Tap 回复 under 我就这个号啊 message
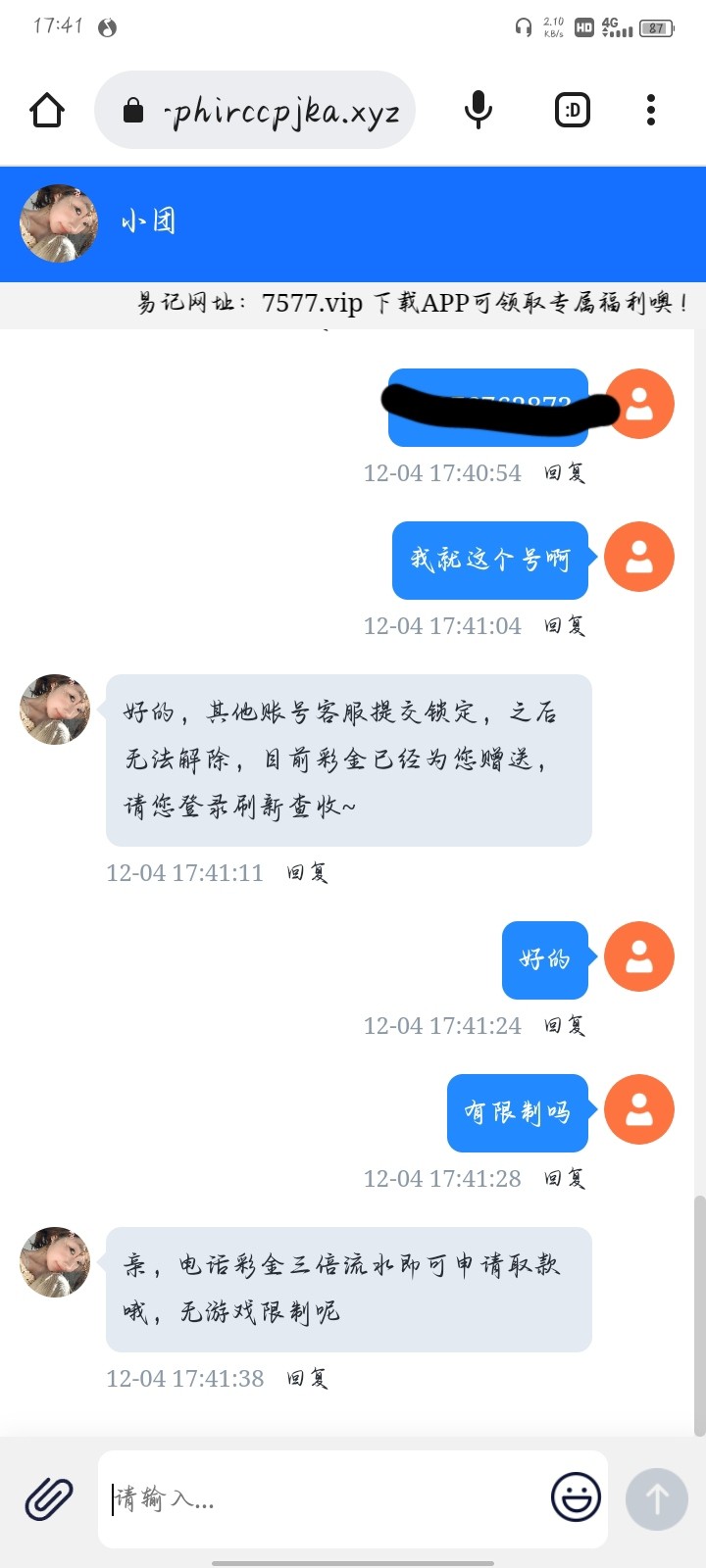This screenshot has height=1568, width=706. [565, 626]
